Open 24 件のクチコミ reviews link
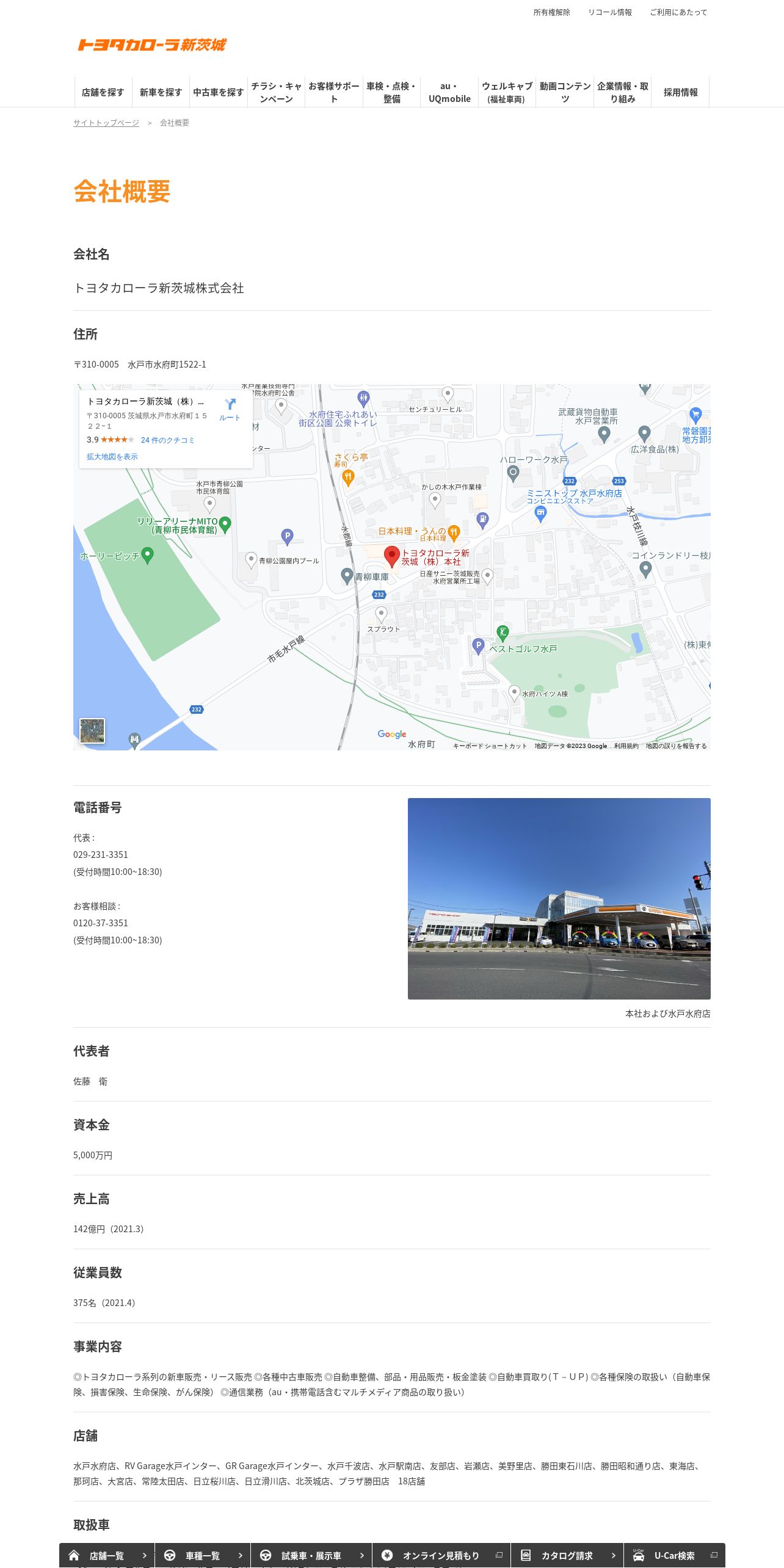Viewport: 784px width, 1568px height. click(167, 440)
